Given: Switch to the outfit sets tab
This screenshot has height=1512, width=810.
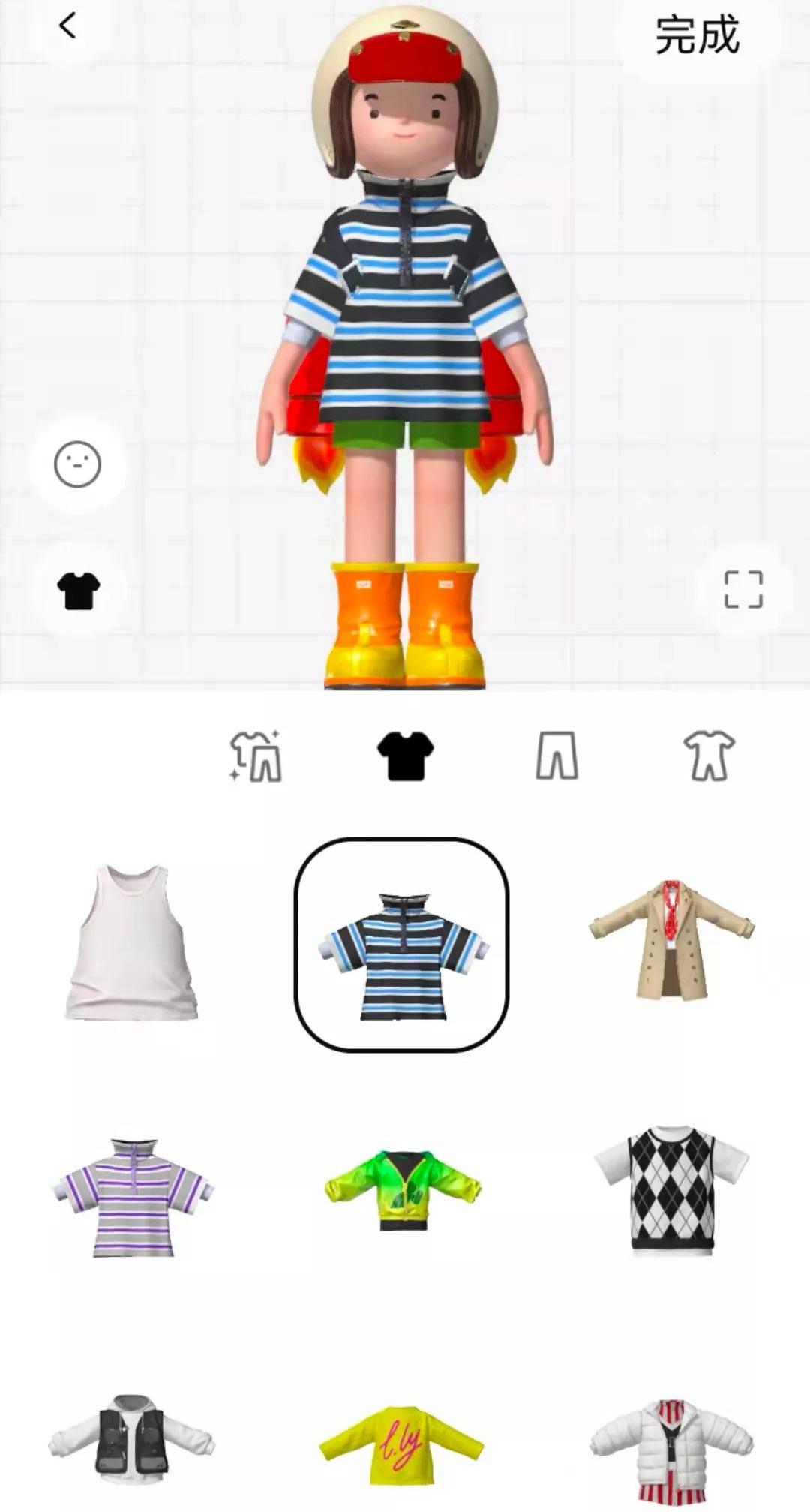Looking at the screenshot, I should [255, 756].
